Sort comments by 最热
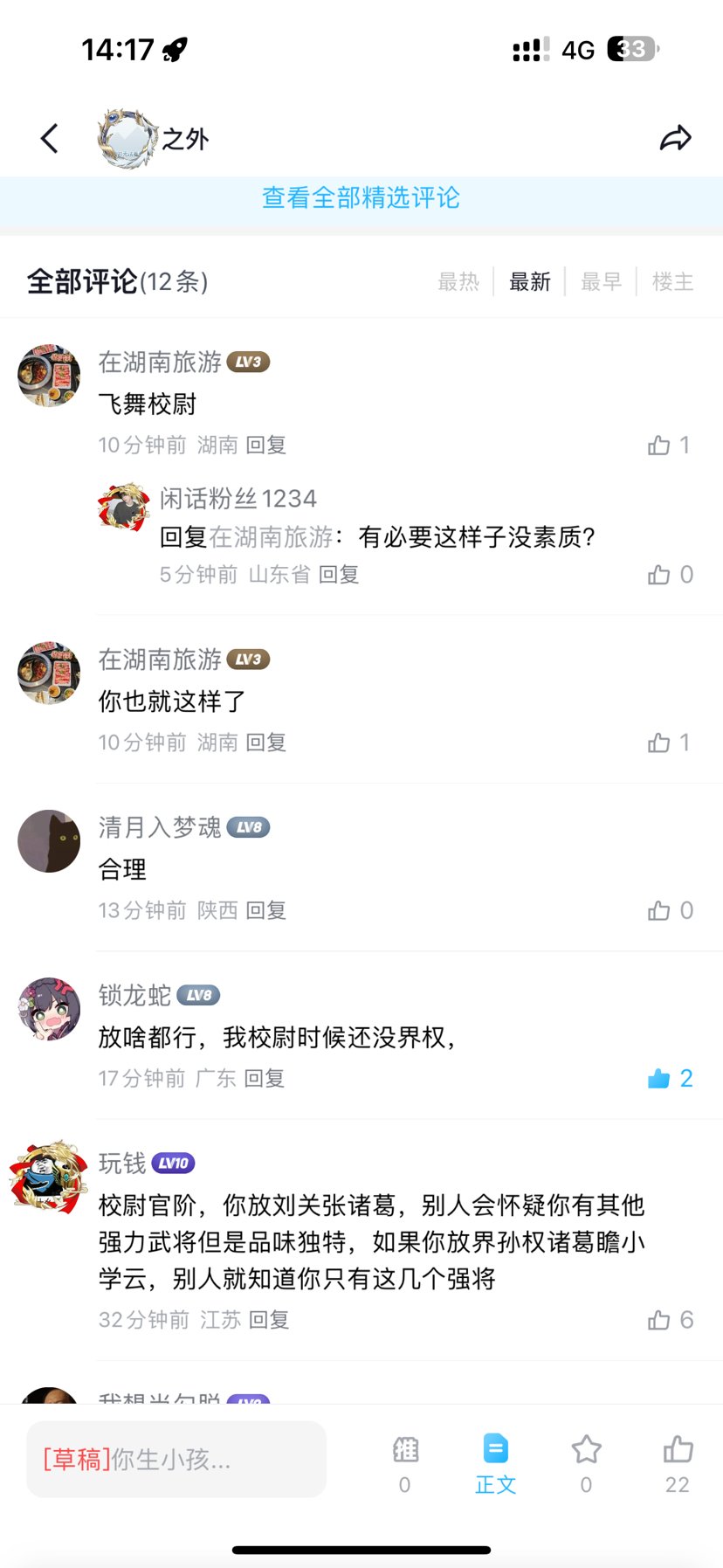The width and height of the screenshot is (723, 1568). pos(458,281)
